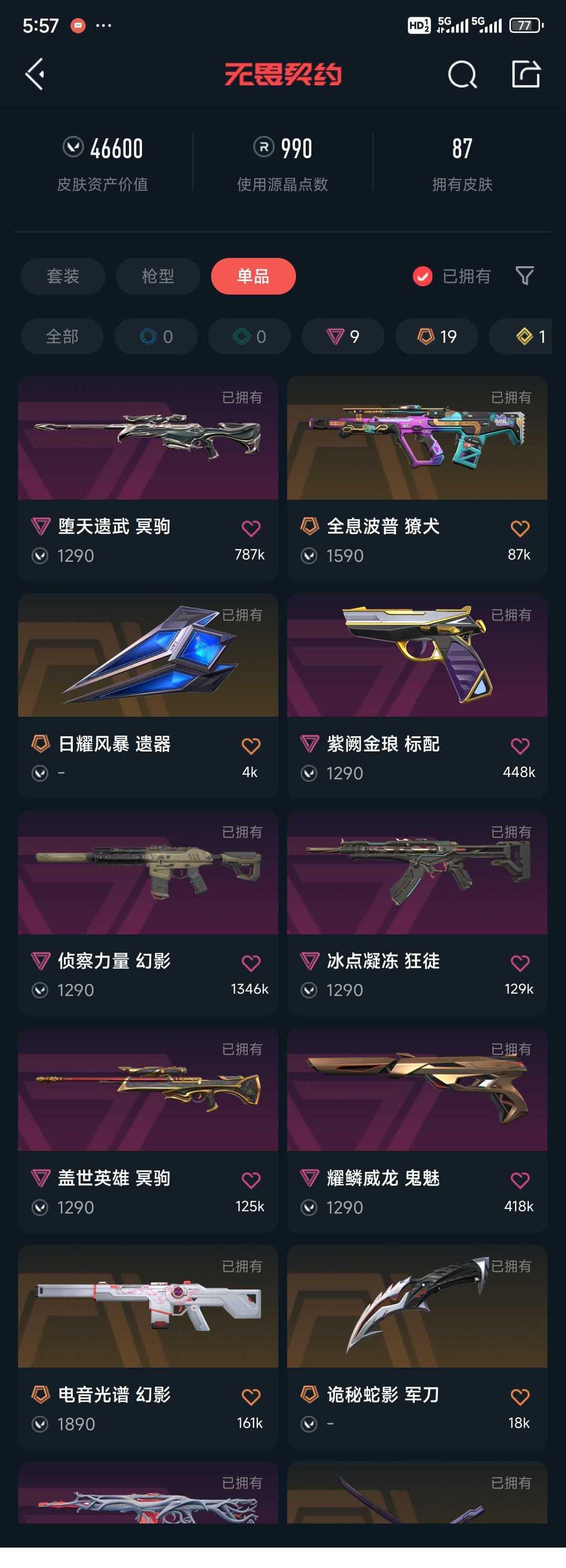Filter by the orange tier chip showing 19
Screen dimensions: 566x1568
pyautogui.click(x=437, y=336)
